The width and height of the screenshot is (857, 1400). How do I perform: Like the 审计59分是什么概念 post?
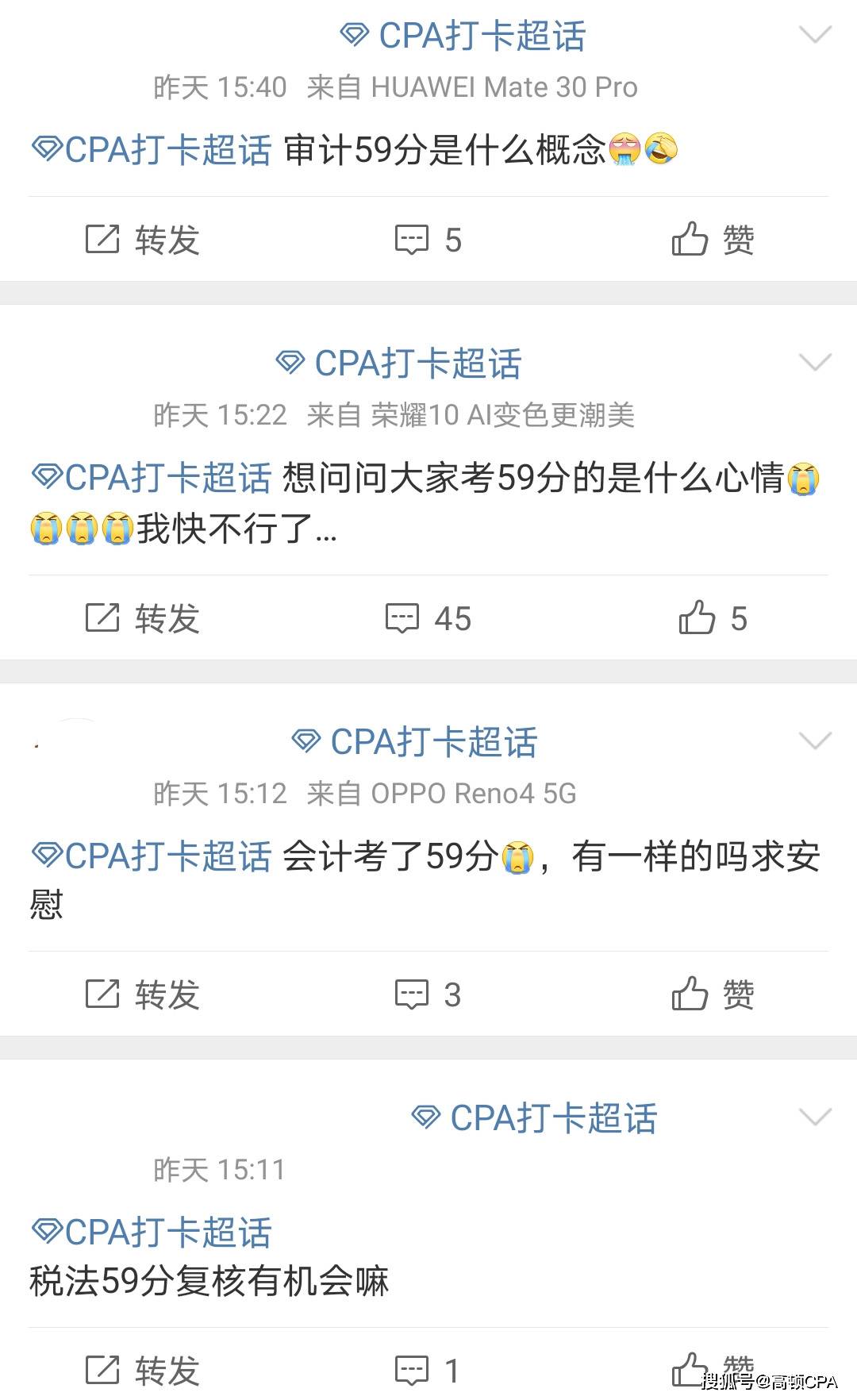pos(713,239)
